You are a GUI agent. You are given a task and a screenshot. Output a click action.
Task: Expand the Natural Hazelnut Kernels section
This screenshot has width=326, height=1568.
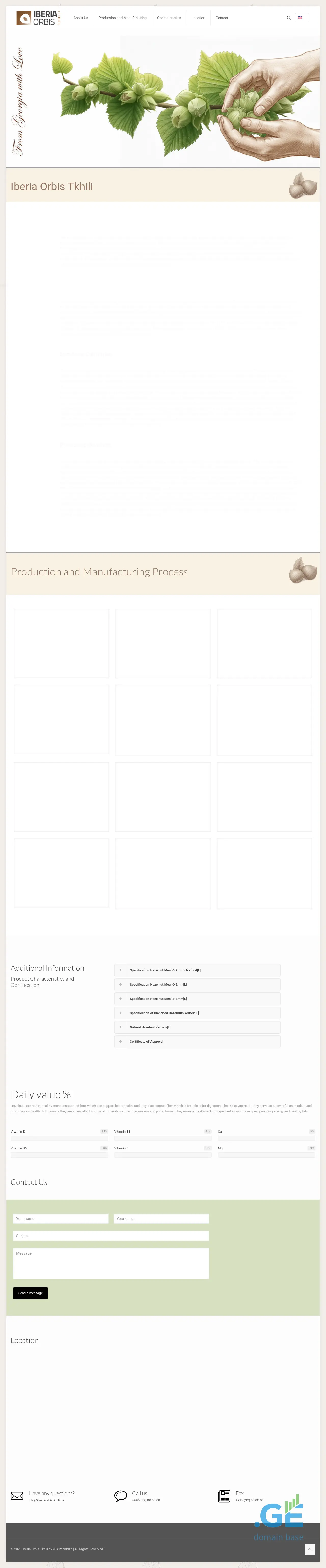tap(197, 1027)
